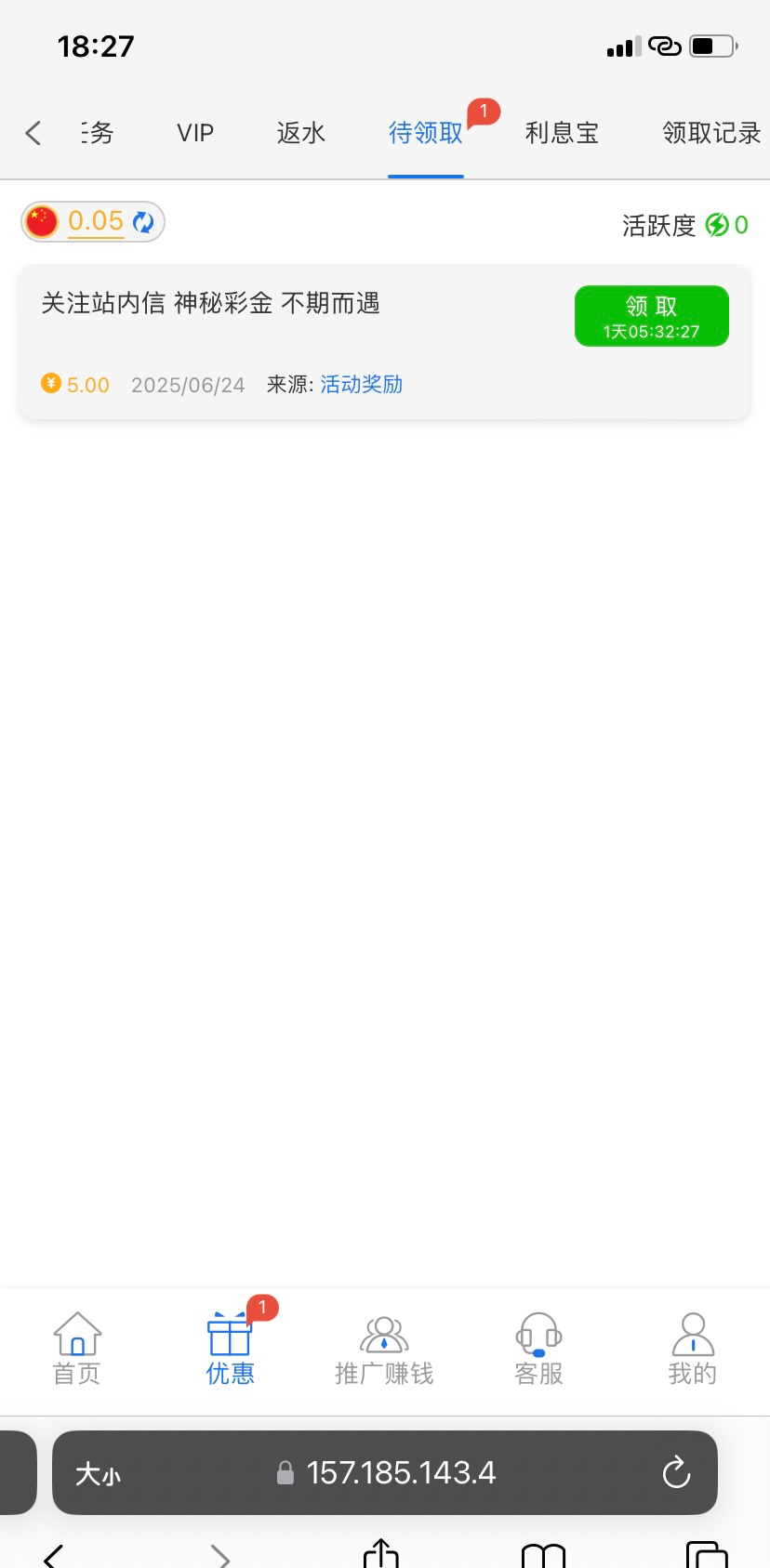
Task: Open the 大小 text size menu
Action: click(x=98, y=1473)
